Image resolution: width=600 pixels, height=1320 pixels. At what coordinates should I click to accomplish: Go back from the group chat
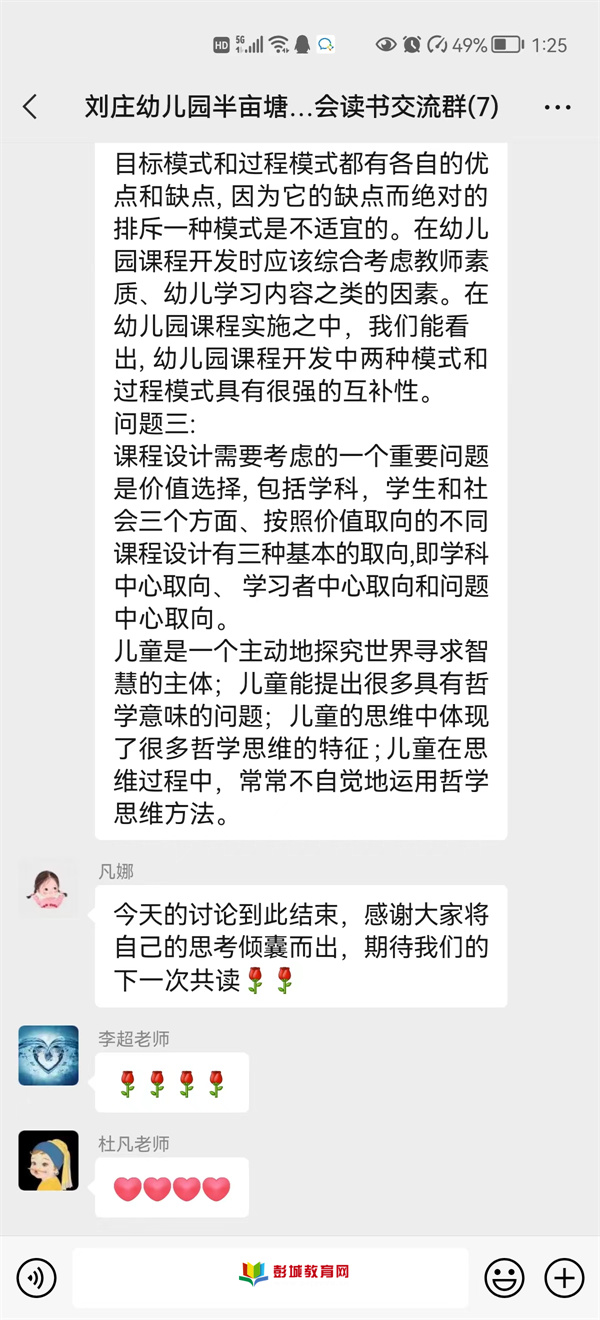[30, 107]
